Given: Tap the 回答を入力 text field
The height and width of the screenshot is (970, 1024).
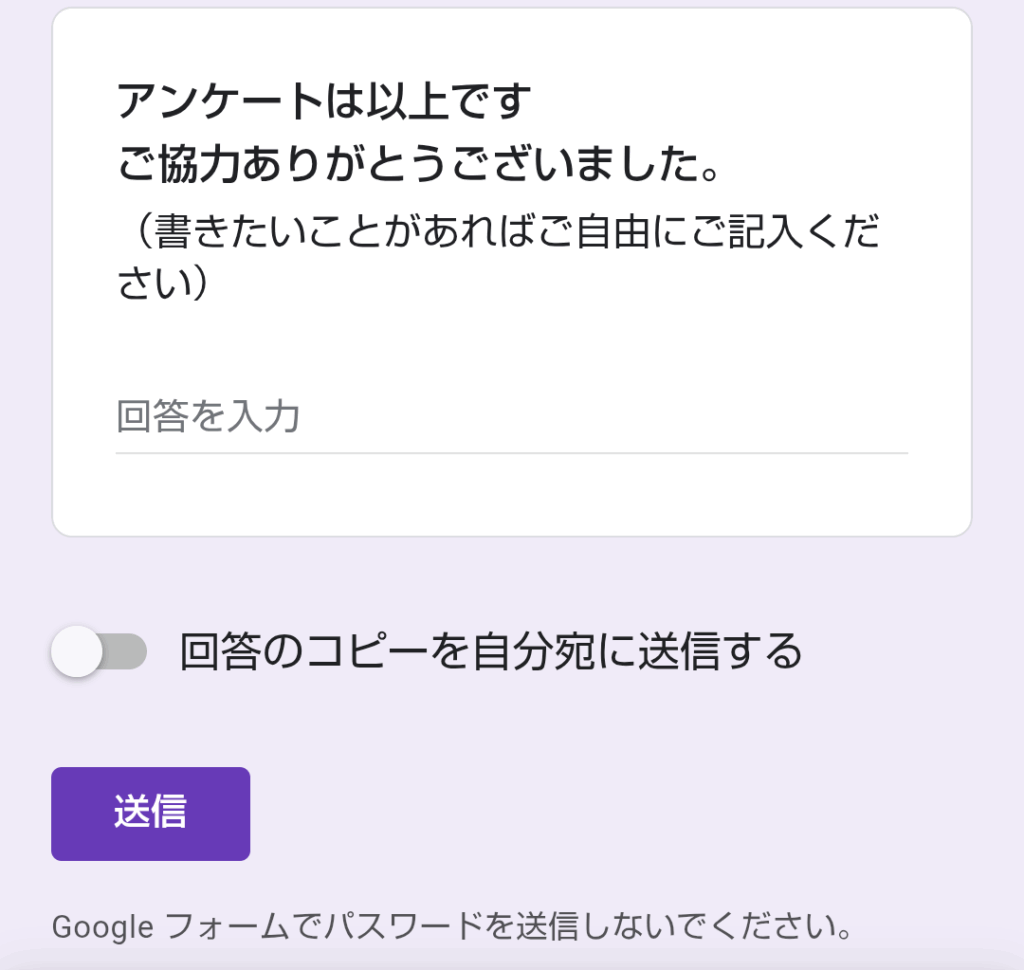Looking at the screenshot, I should (x=510, y=417).
